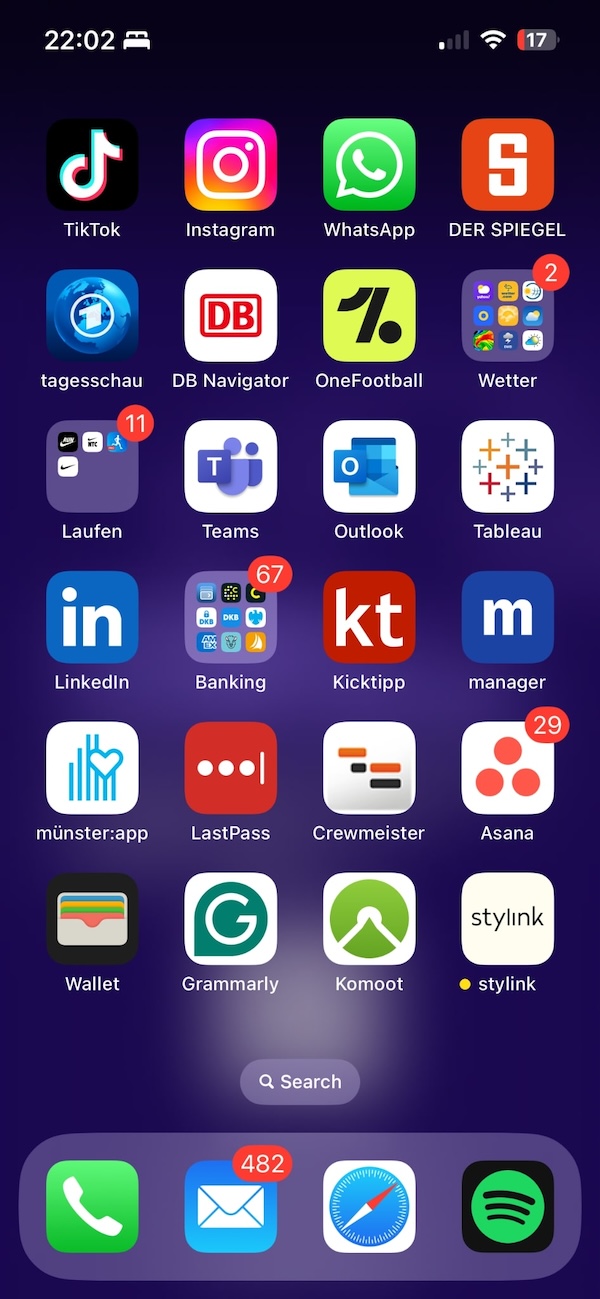Open DER SPIEGEL news app
Image resolution: width=600 pixels, height=1299 pixels.
[x=508, y=165]
